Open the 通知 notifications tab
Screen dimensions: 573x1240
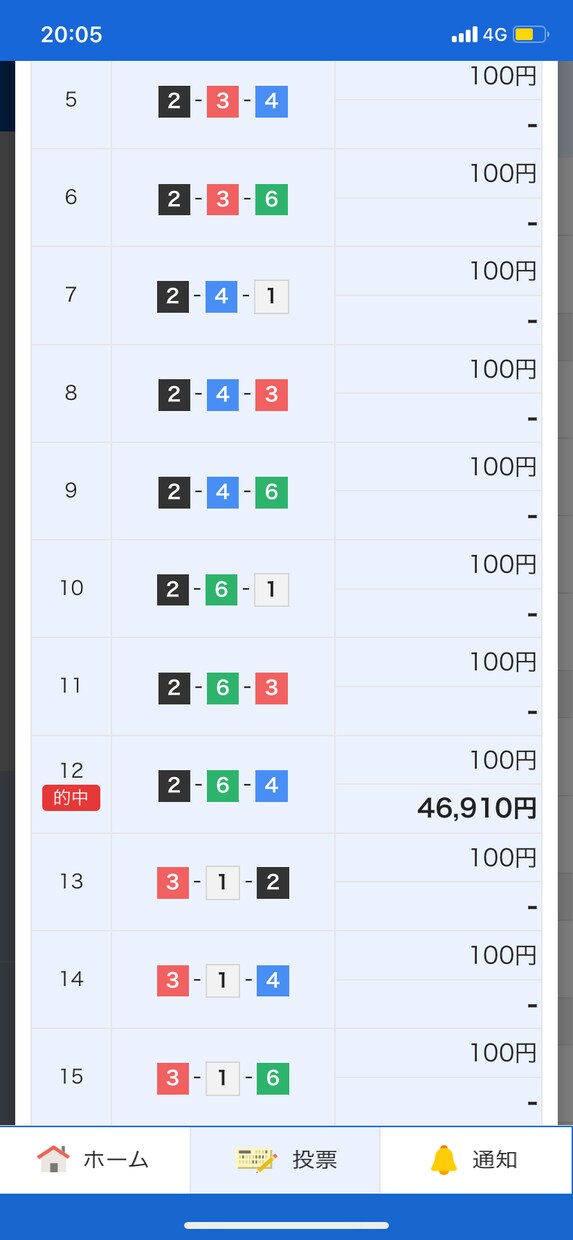point(477,1160)
